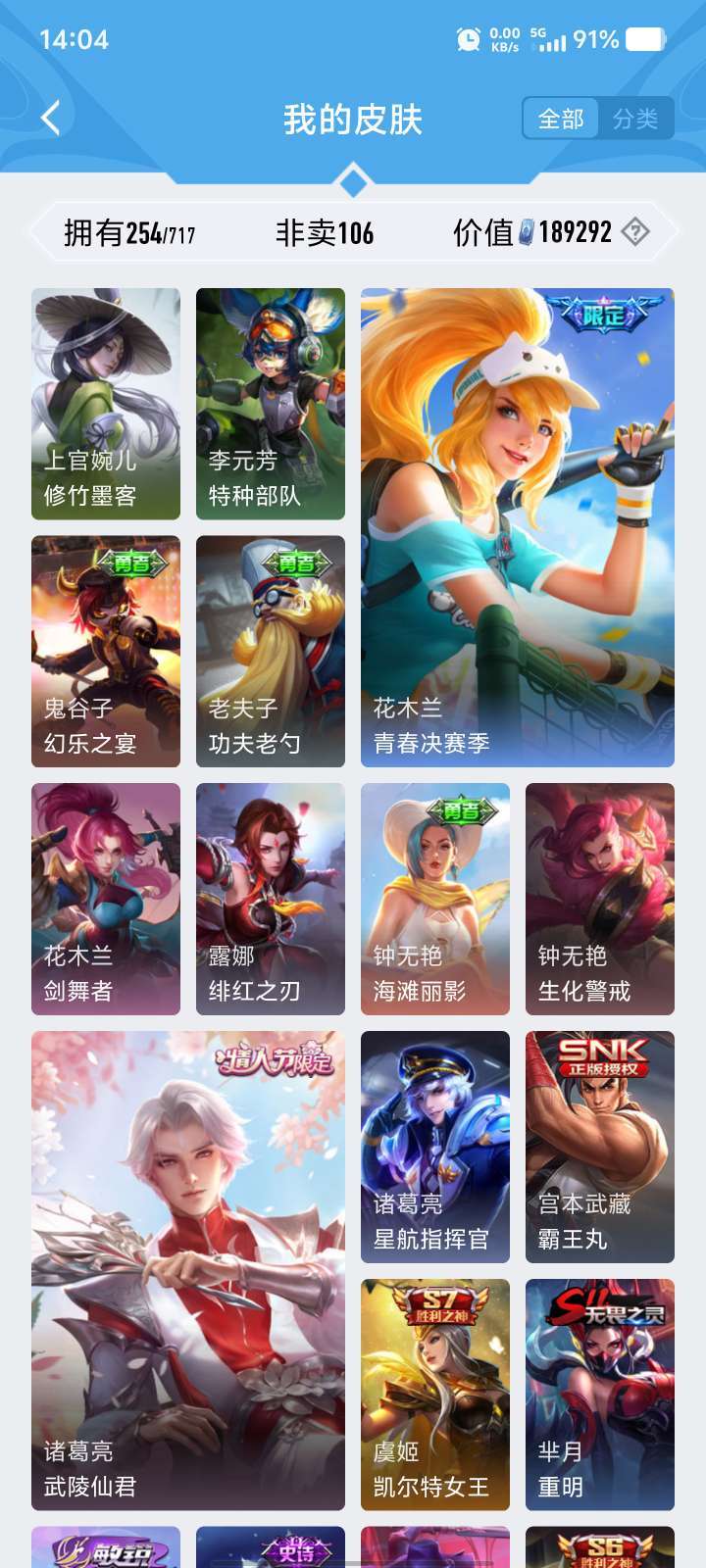Viewport: 706px width, 1568px height.
Task: View 虞姬 凯尔特女王 skin
Action: [x=435, y=1395]
